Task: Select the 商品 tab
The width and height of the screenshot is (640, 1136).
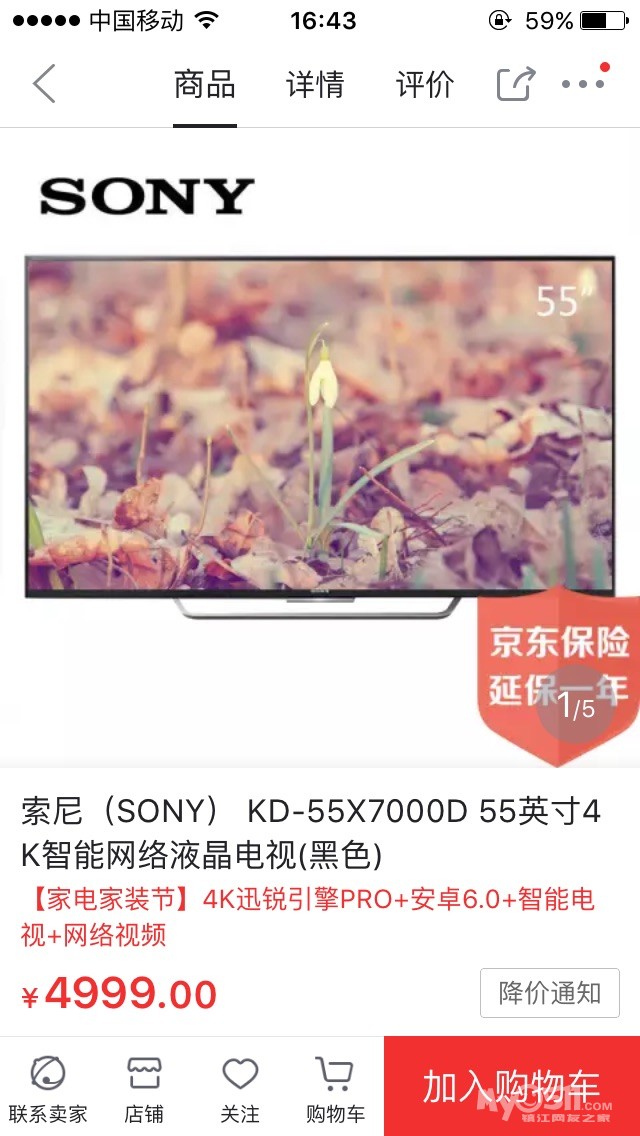Action: pos(205,84)
